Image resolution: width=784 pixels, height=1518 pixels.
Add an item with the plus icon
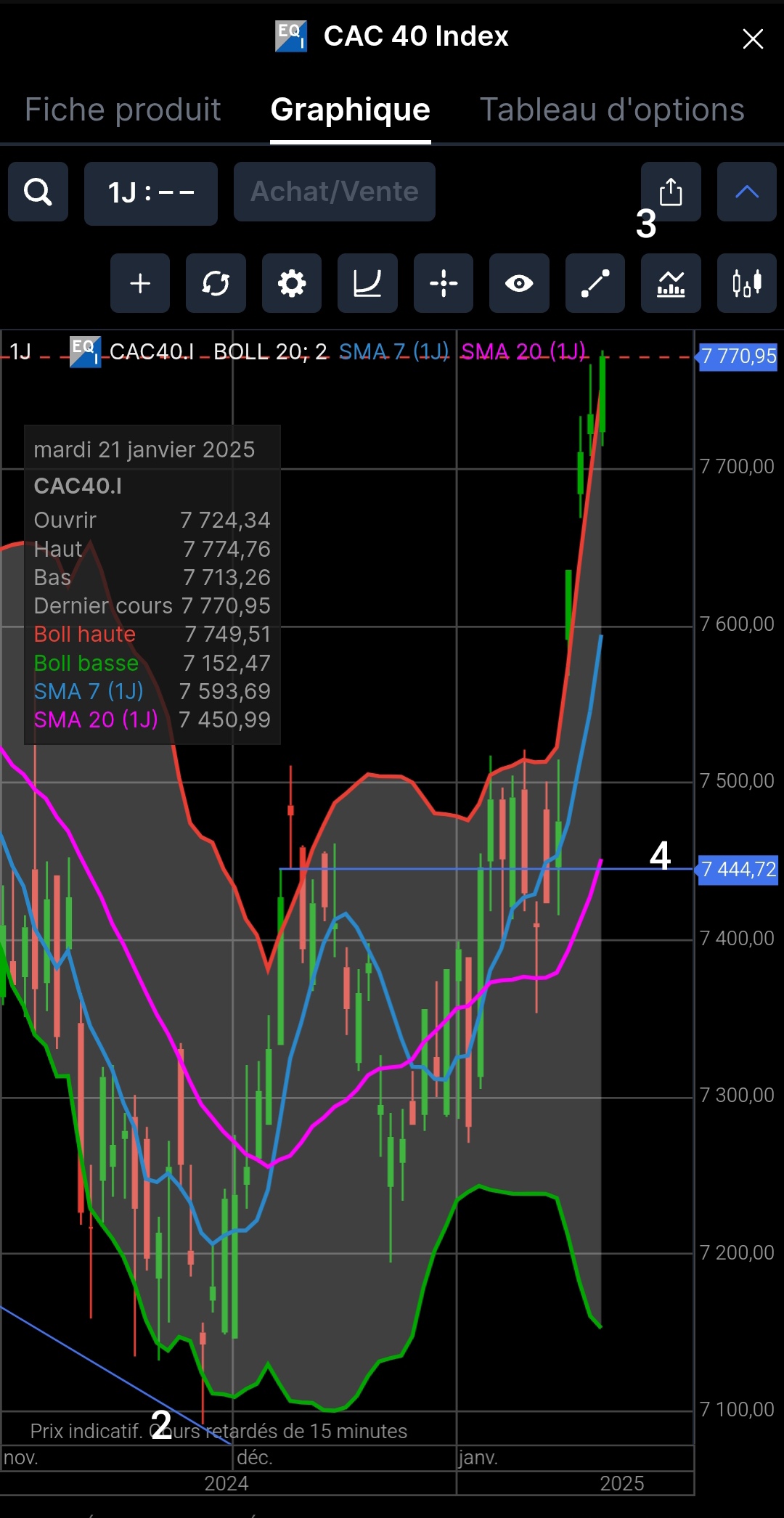[140, 283]
